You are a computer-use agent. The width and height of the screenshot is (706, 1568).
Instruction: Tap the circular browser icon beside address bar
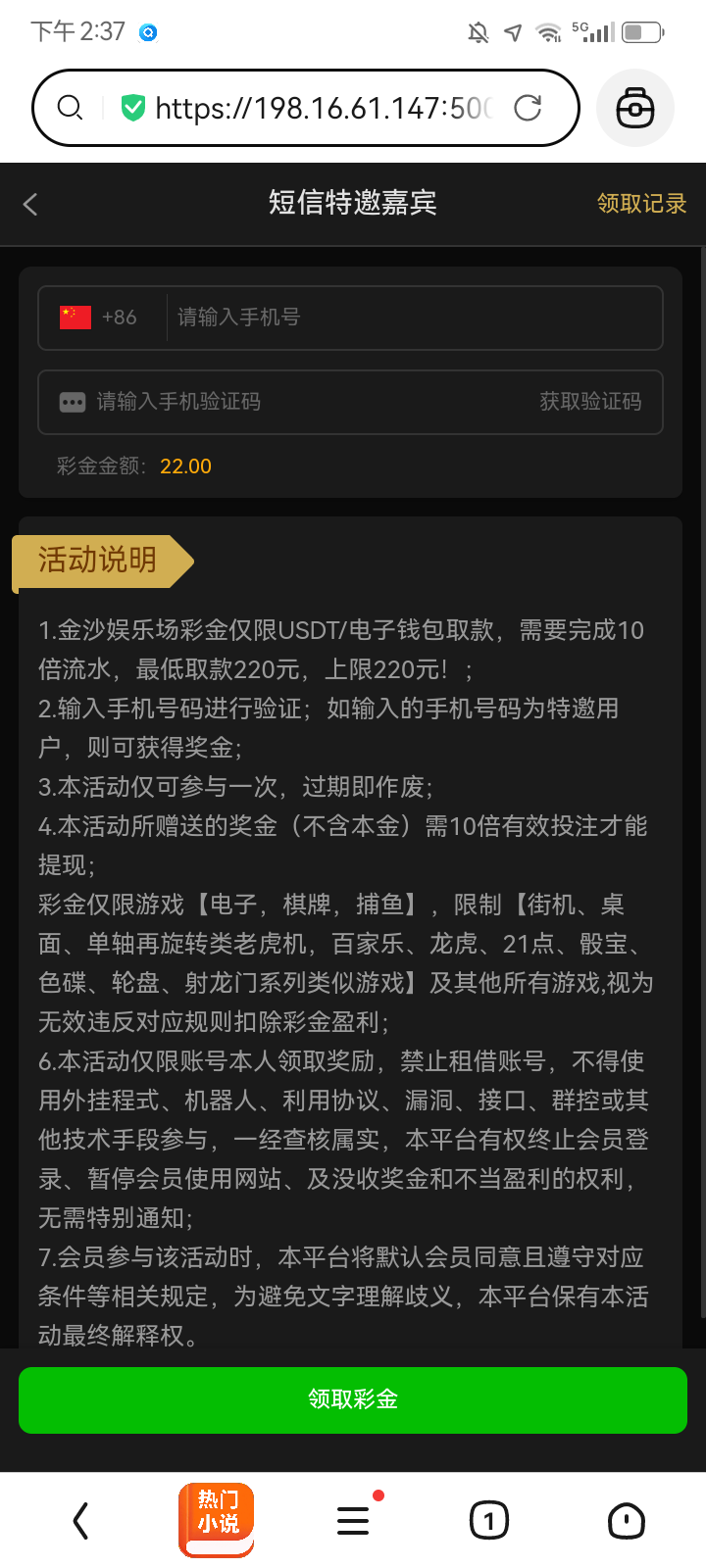(x=634, y=108)
